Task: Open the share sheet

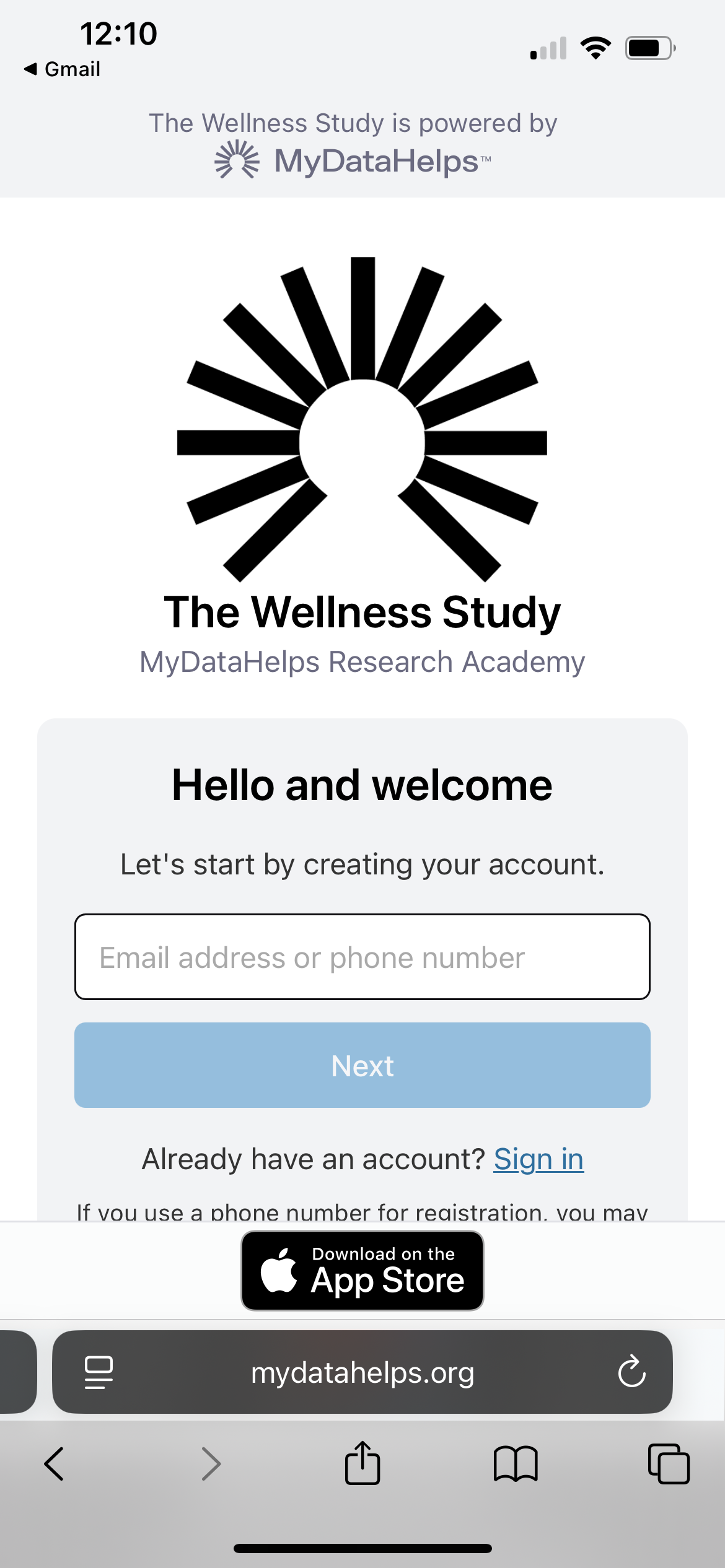Action: pos(362,1463)
